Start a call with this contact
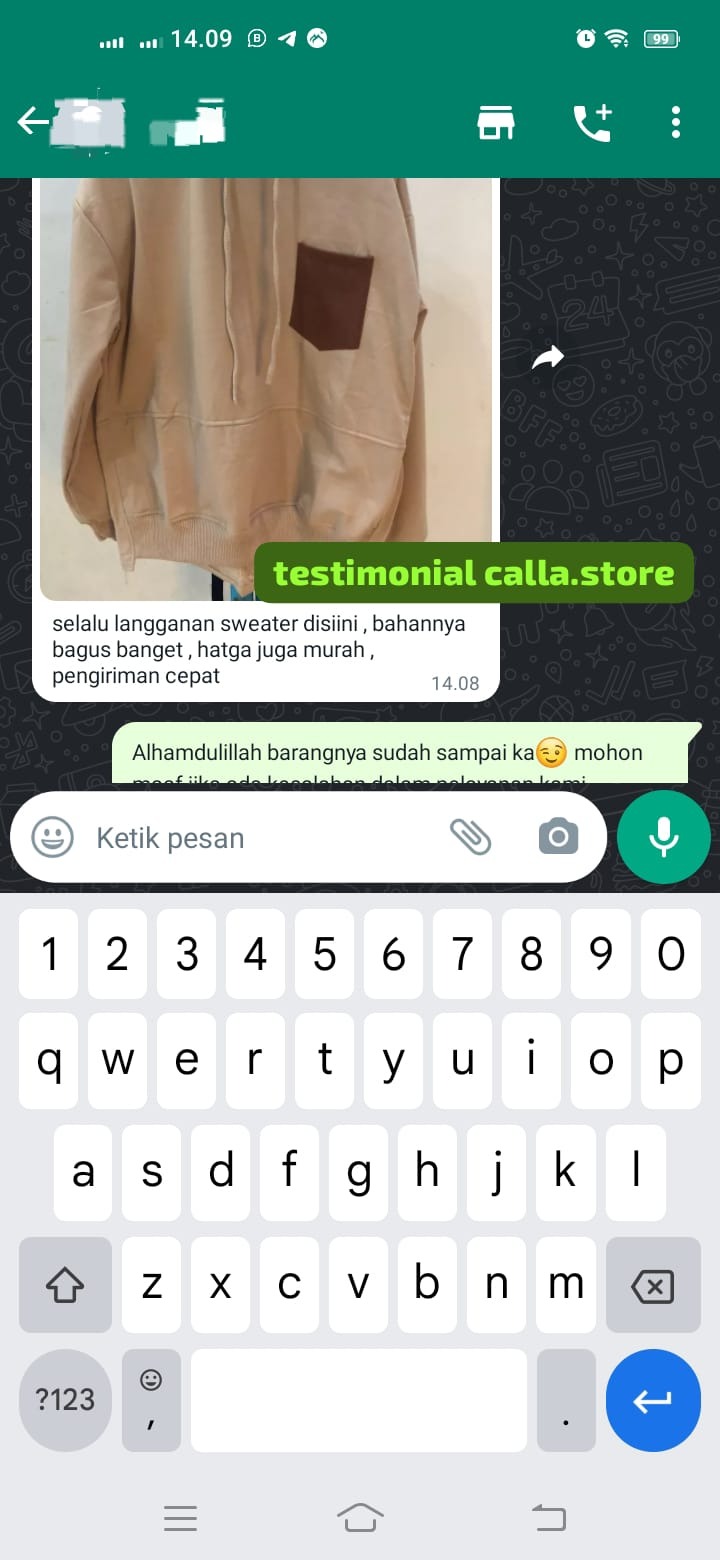The image size is (720, 1560). [x=592, y=122]
